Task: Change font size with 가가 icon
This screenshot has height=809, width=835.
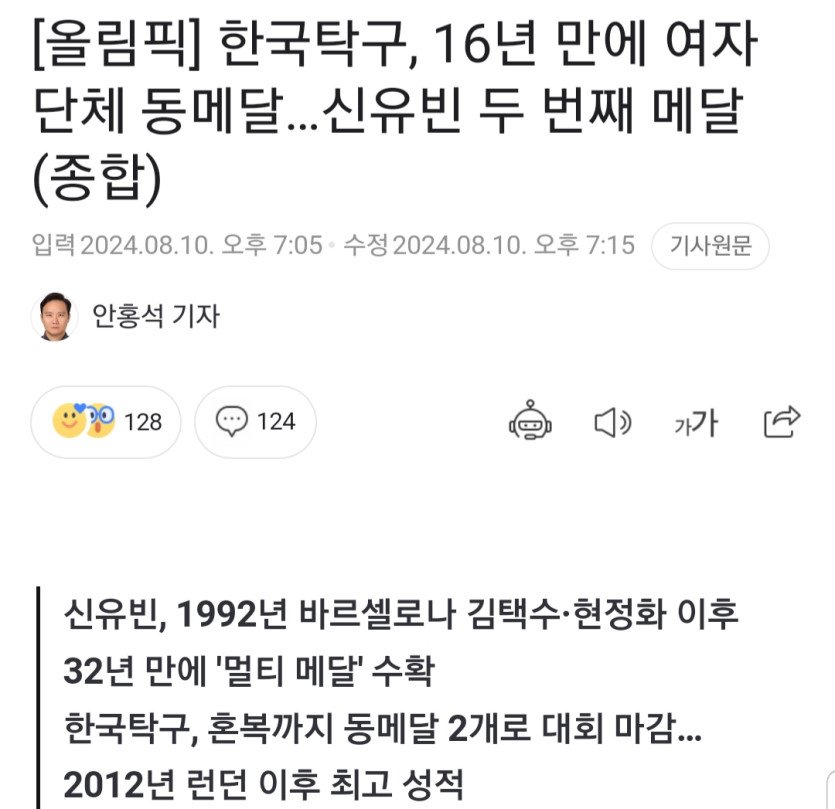Action: coord(696,424)
